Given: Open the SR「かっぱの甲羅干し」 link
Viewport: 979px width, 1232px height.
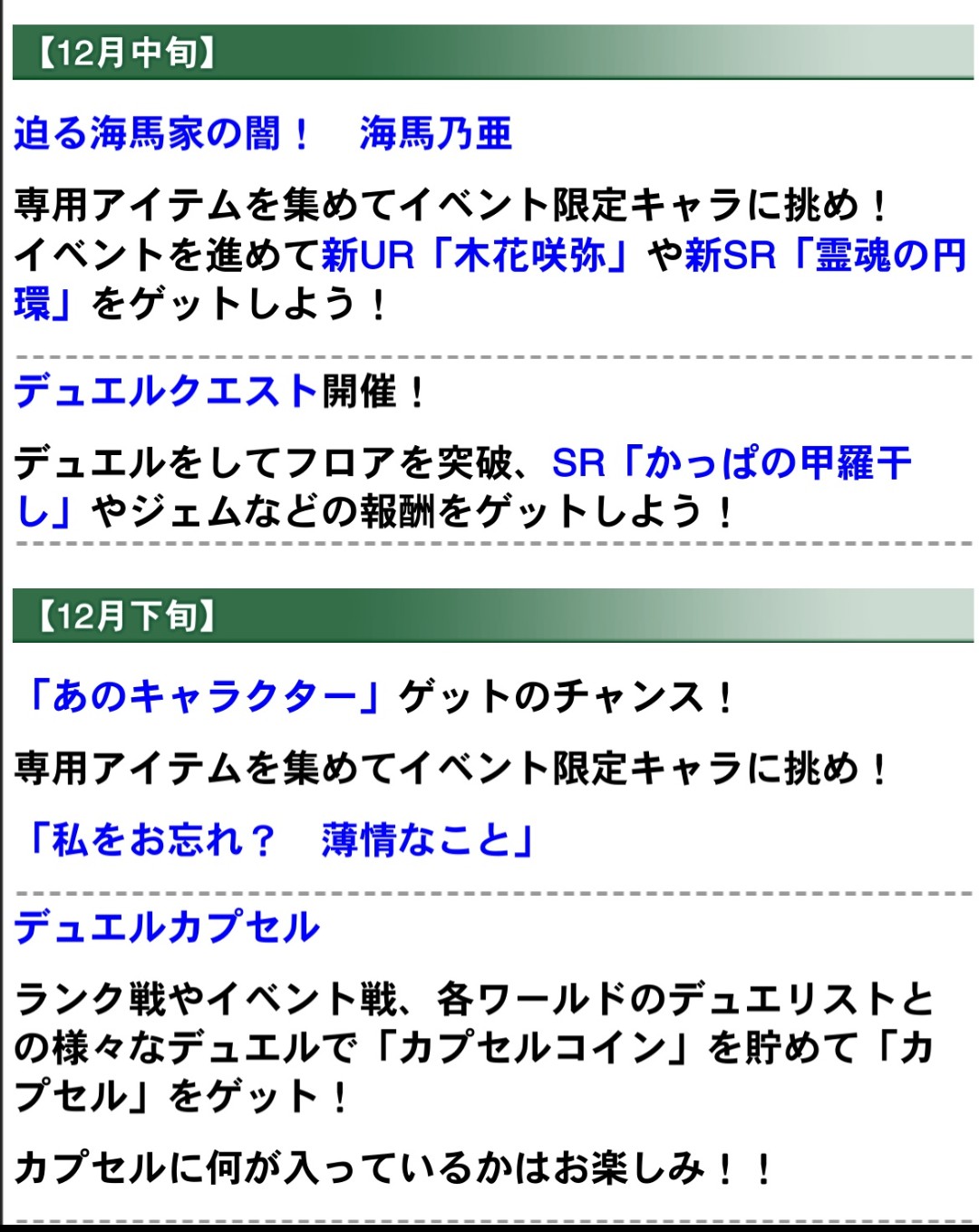Looking at the screenshot, I should [731, 464].
